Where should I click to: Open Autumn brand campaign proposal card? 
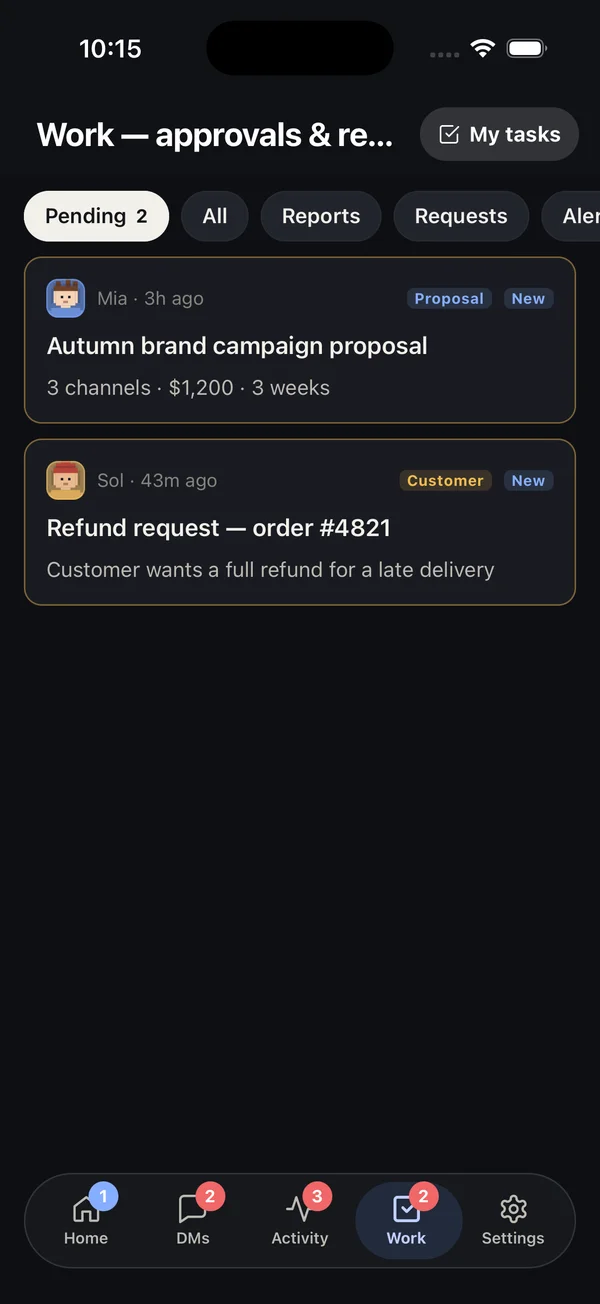[300, 340]
